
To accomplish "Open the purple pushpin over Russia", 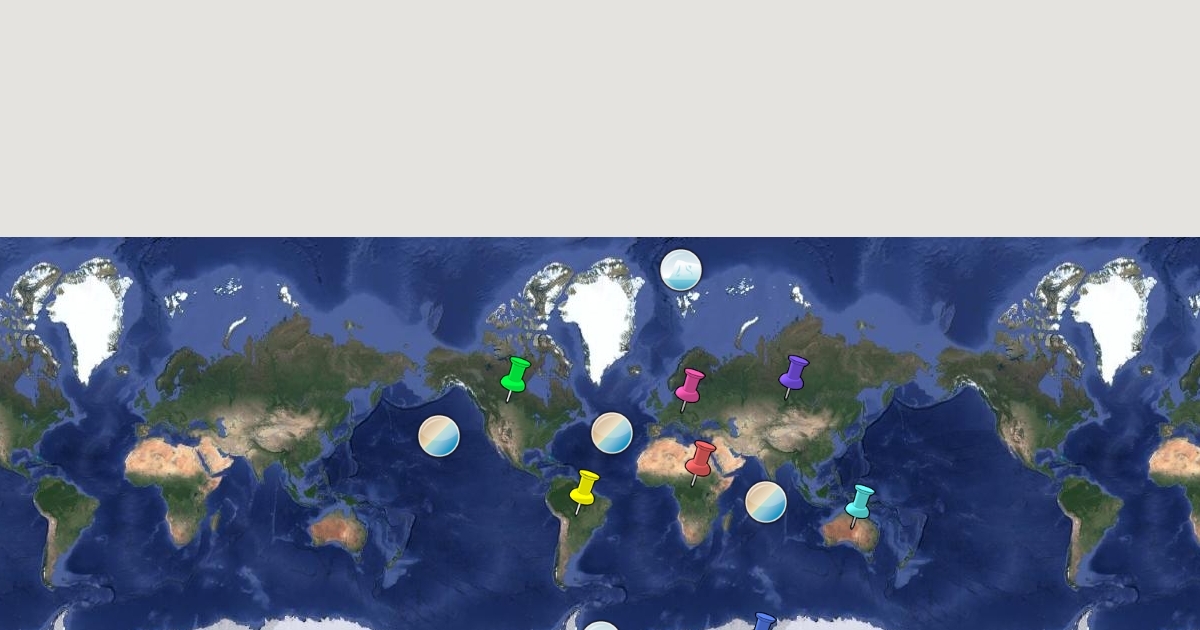I will [x=793, y=374].
